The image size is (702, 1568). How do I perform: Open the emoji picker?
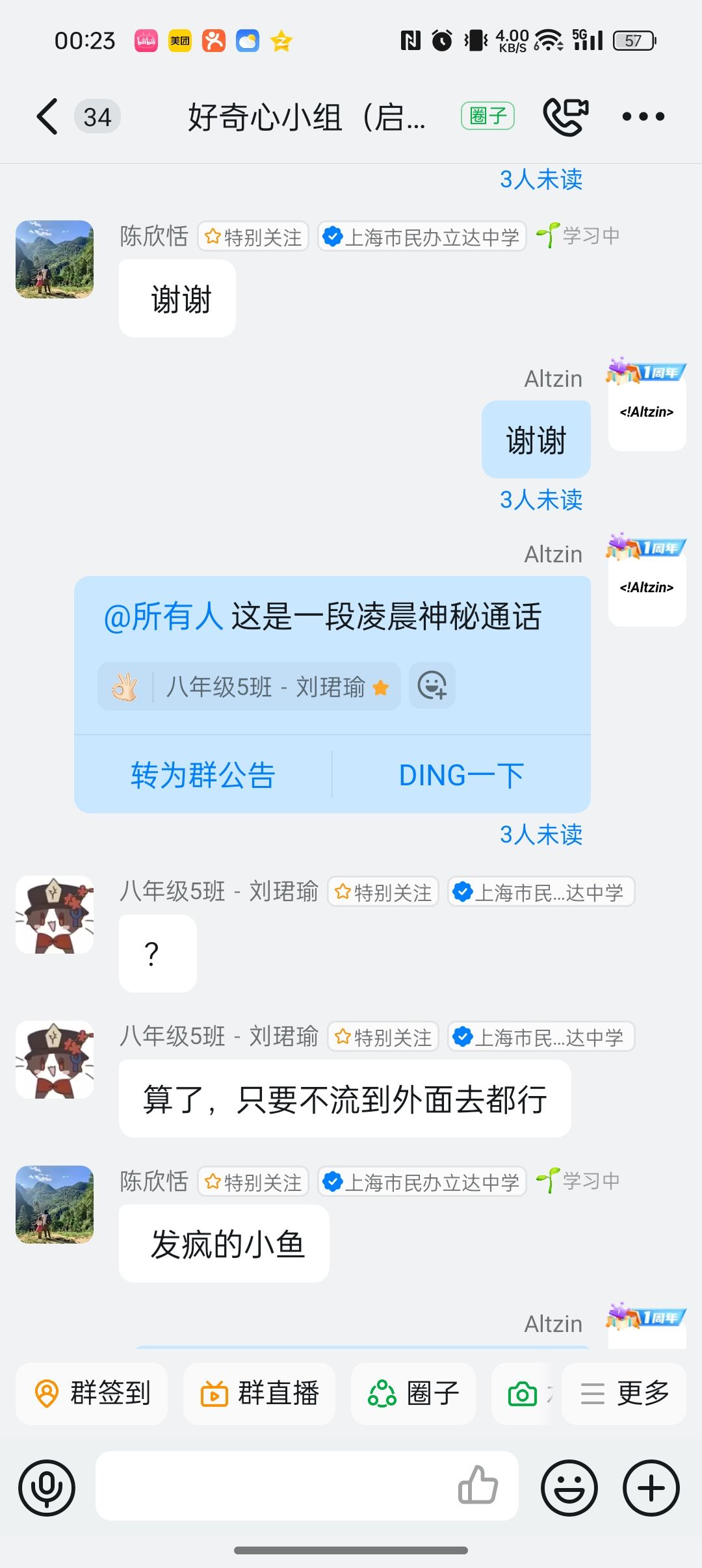click(569, 1488)
